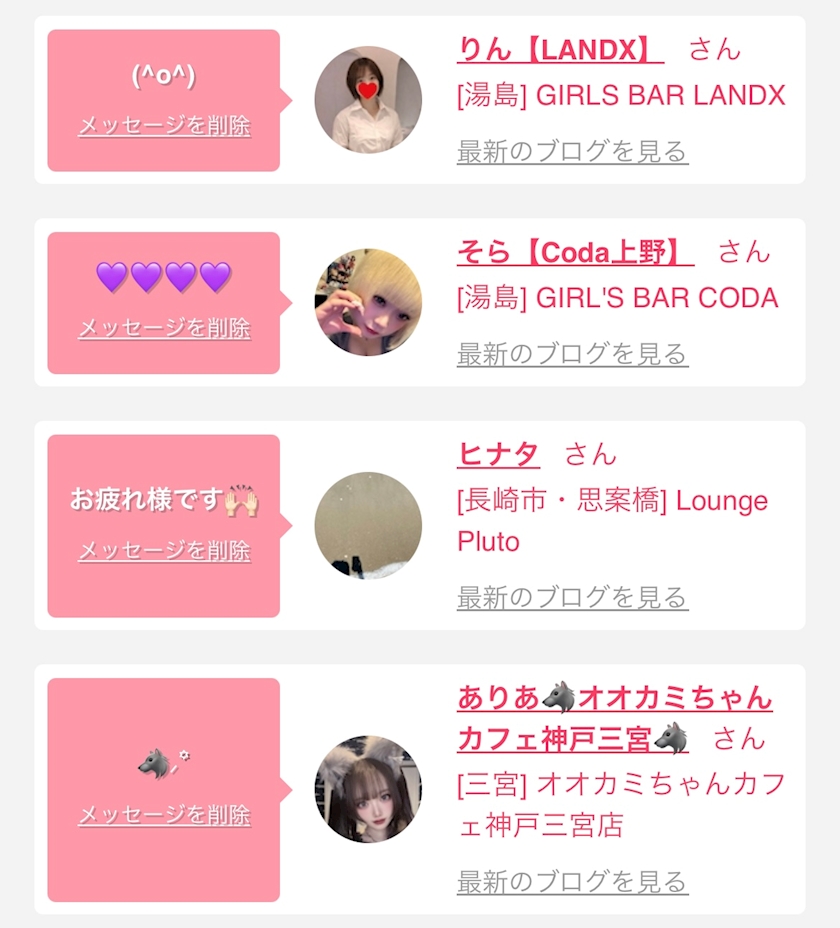Image resolution: width=840 pixels, height=928 pixels.
Task: Open りん【LANDX】's profile name link
Action: tap(559, 49)
